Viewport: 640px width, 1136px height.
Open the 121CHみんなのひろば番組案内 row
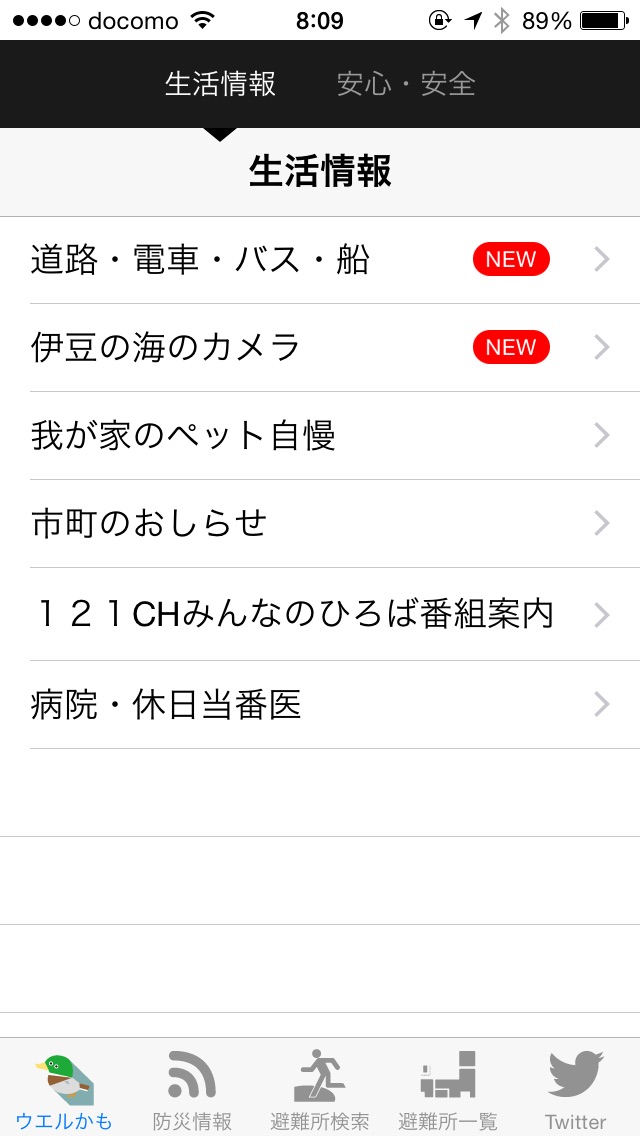320,614
